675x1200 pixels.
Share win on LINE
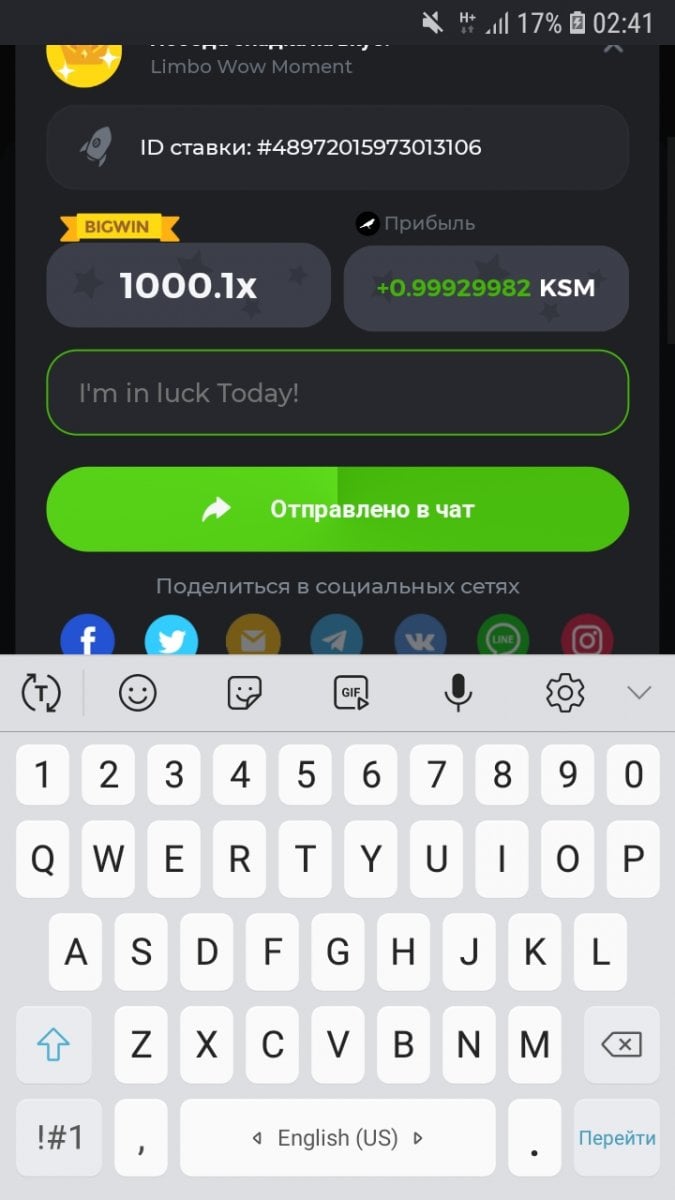(x=503, y=638)
